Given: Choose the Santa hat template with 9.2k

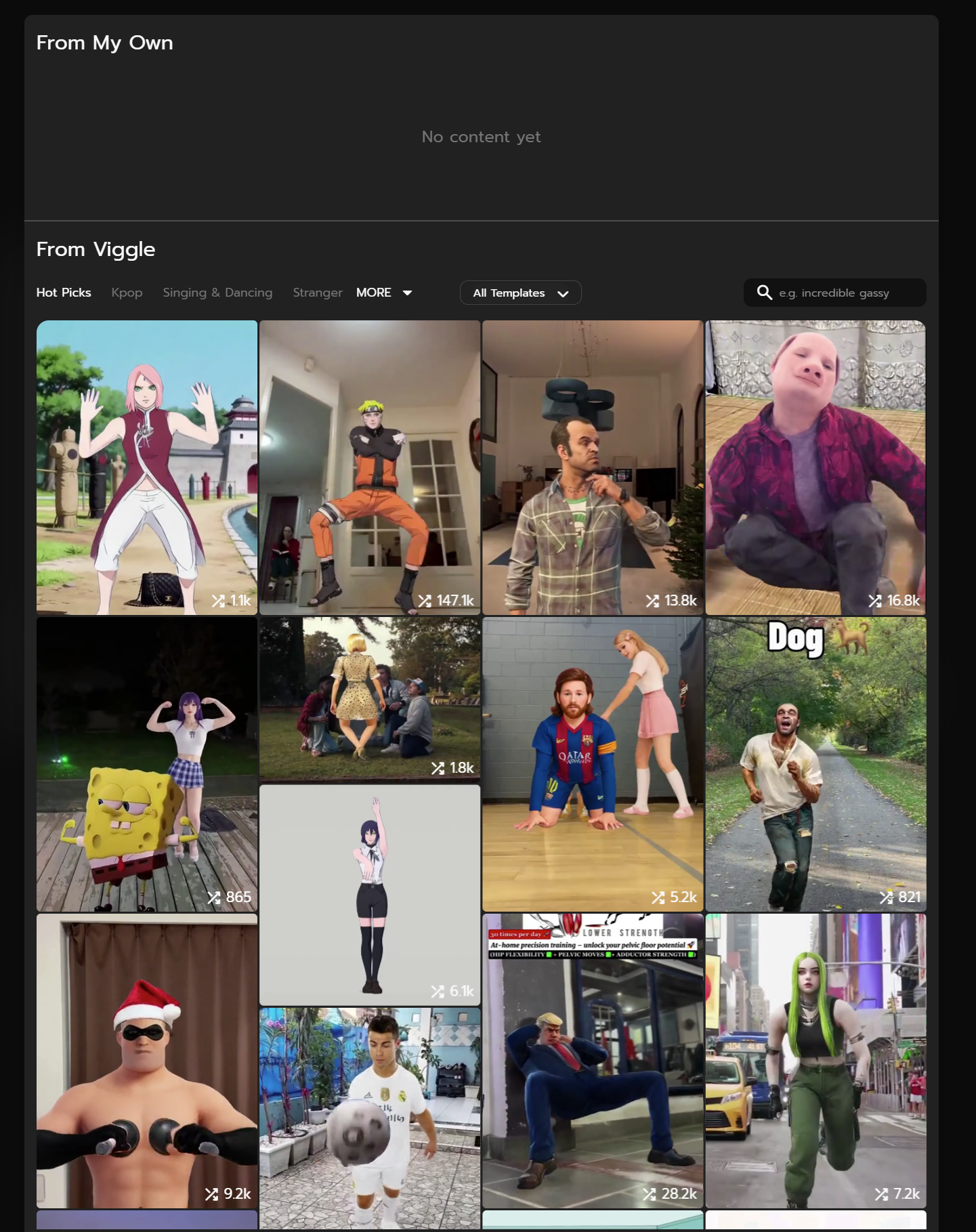Looking at the screenshot, I should tap(147, 1061).
